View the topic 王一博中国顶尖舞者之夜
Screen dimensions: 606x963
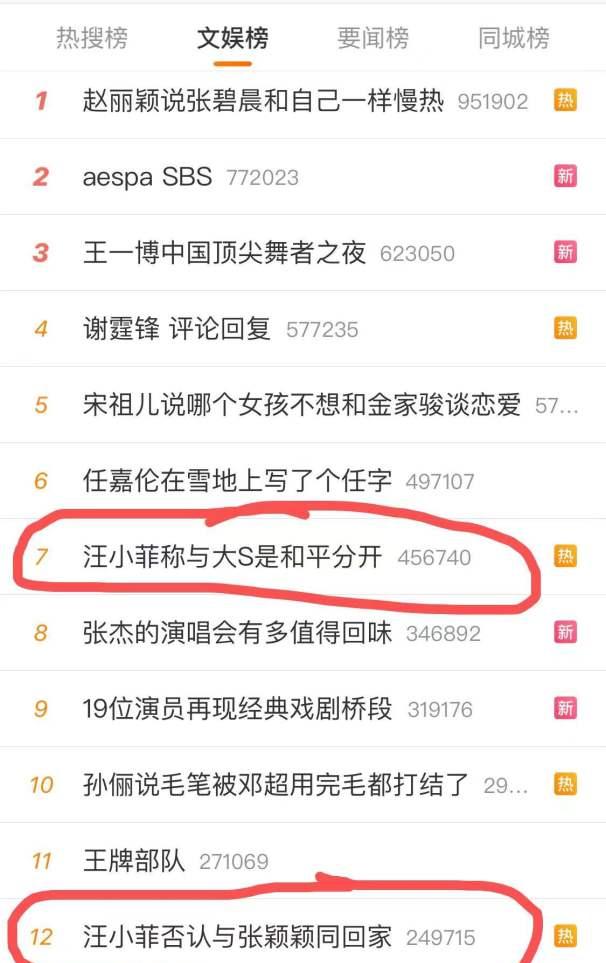[x=225, y=253]
